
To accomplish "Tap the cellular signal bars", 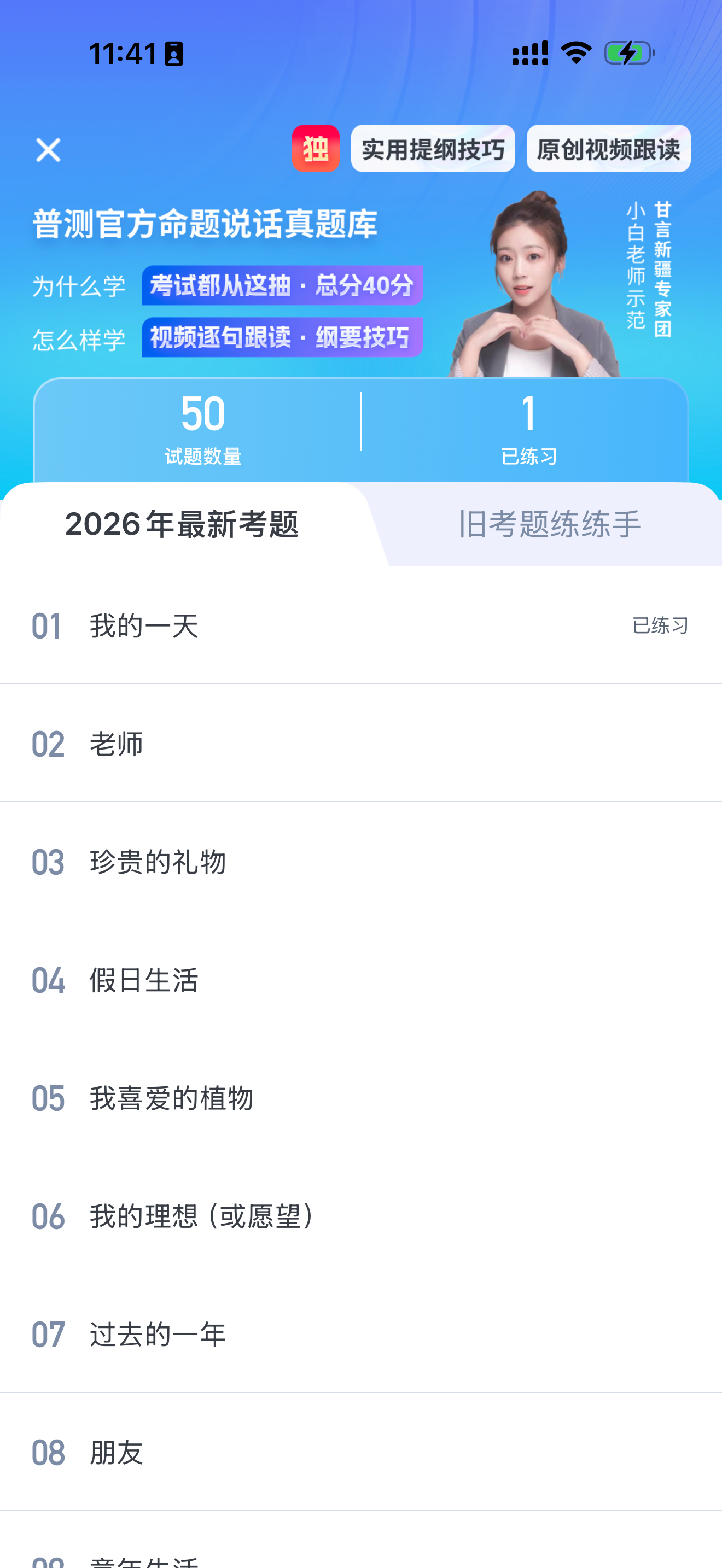I will 529,54.
